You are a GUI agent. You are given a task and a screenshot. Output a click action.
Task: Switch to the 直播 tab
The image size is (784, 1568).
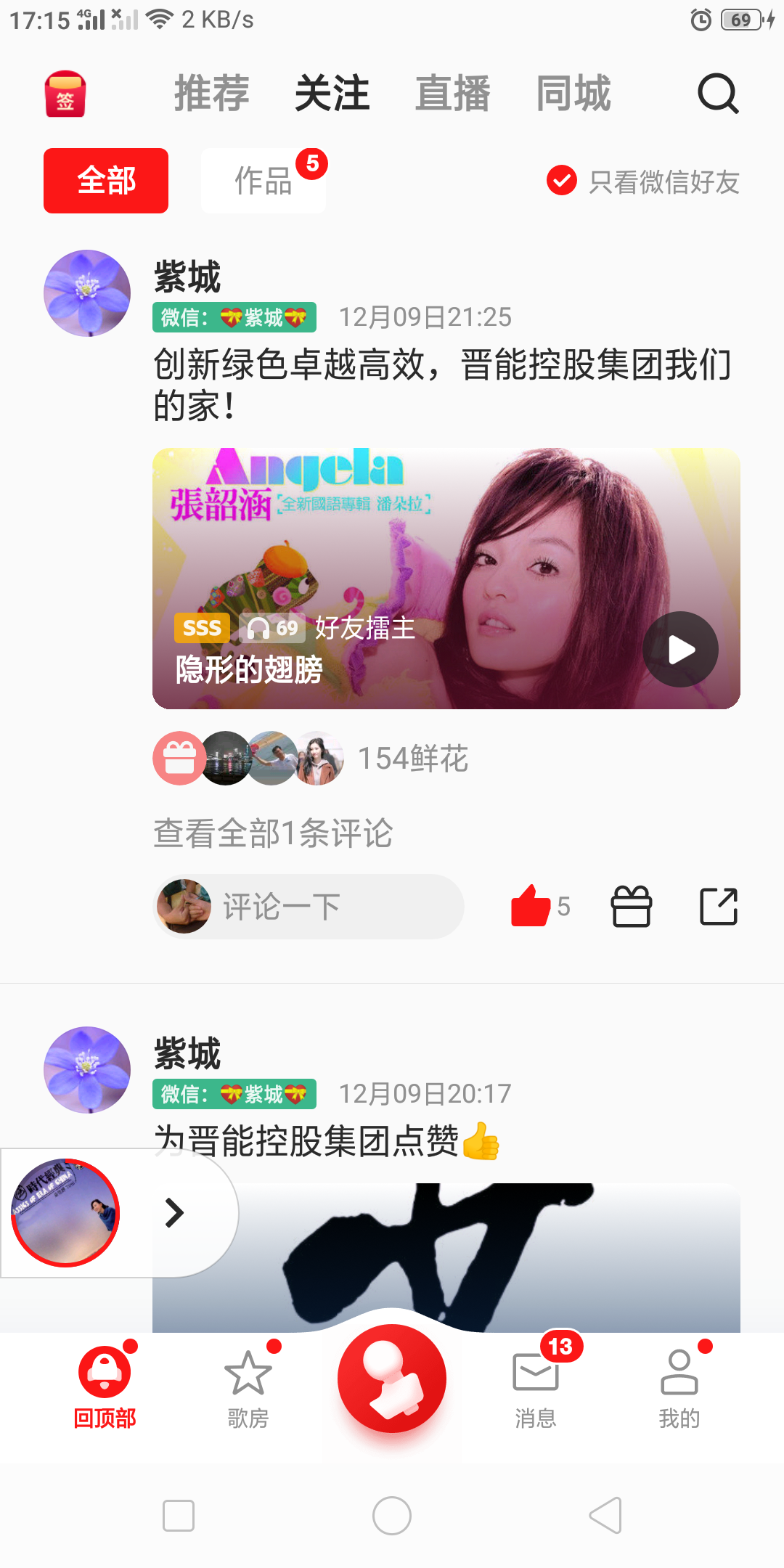pos(452,94)
